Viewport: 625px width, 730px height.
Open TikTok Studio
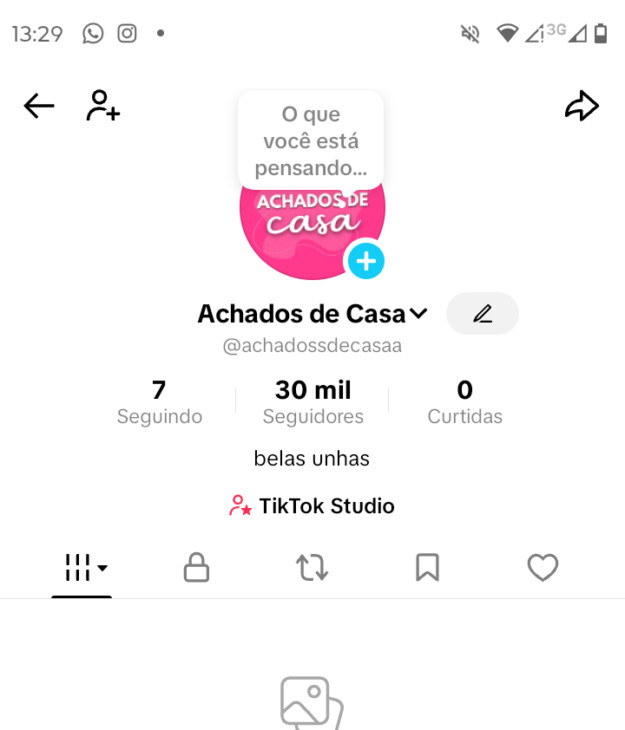point(312,506)
